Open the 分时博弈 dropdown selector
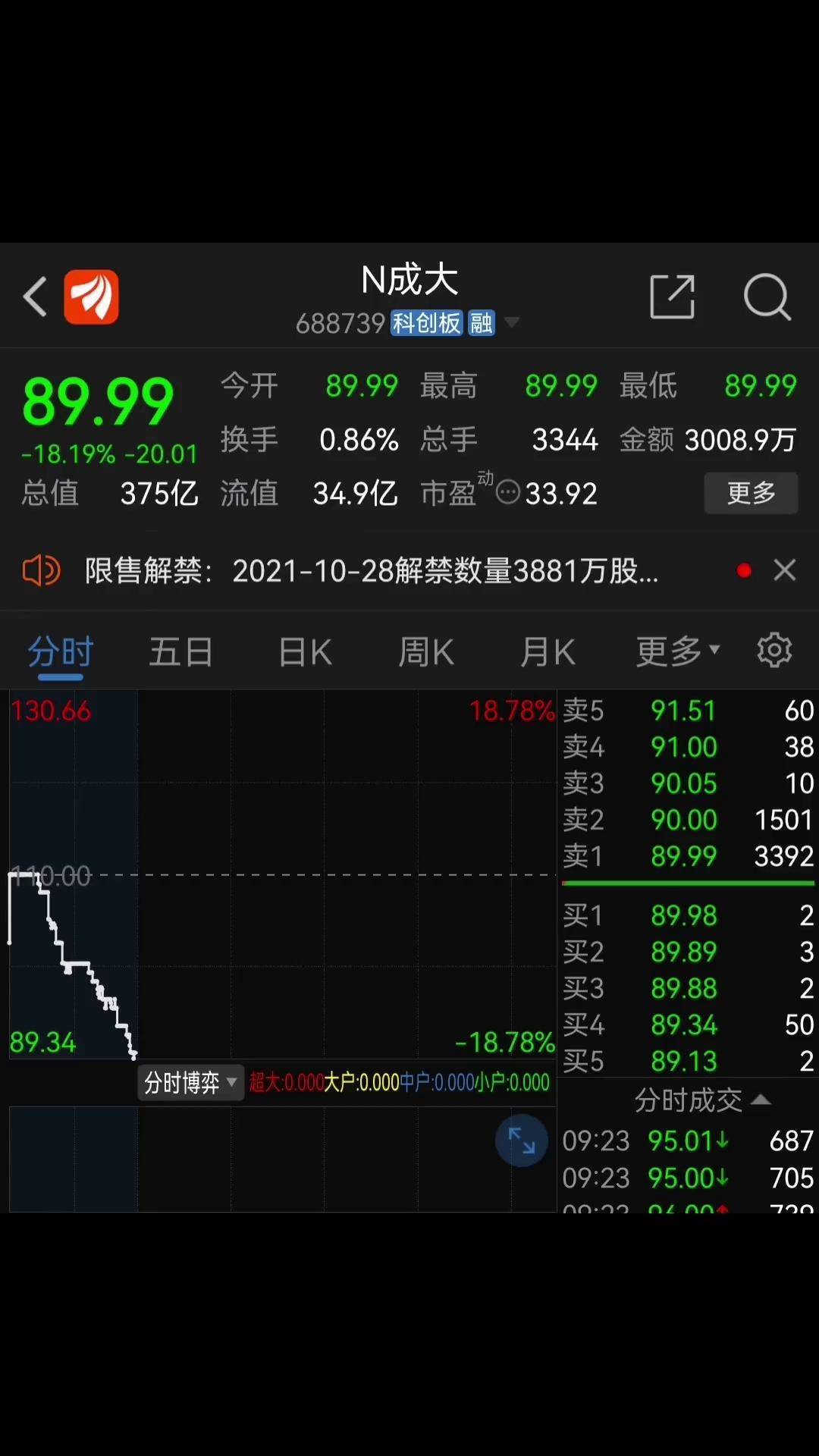819x1456 pixels. (190, 1083)
